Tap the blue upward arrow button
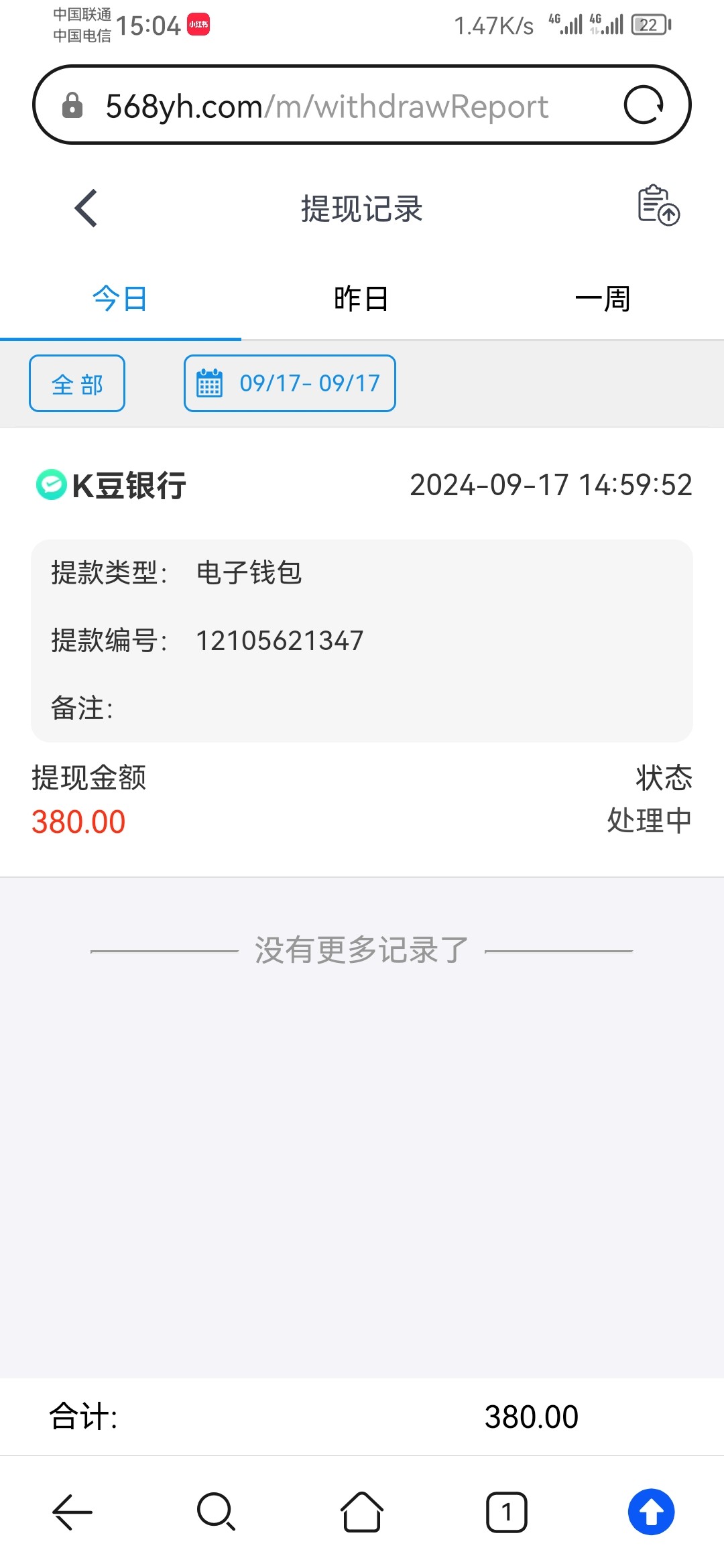 coord(651,1512)
